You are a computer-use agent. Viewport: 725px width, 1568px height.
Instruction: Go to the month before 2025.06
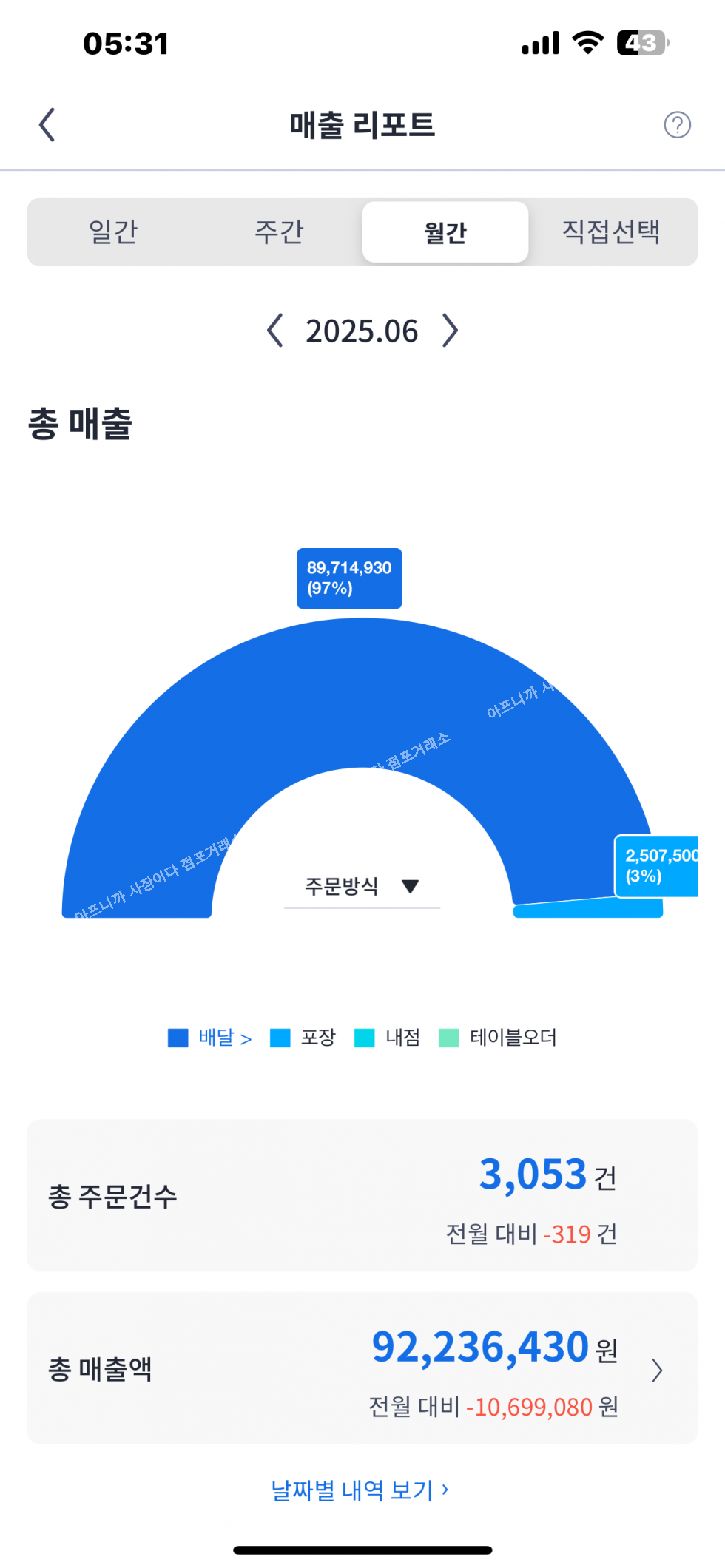275,331
